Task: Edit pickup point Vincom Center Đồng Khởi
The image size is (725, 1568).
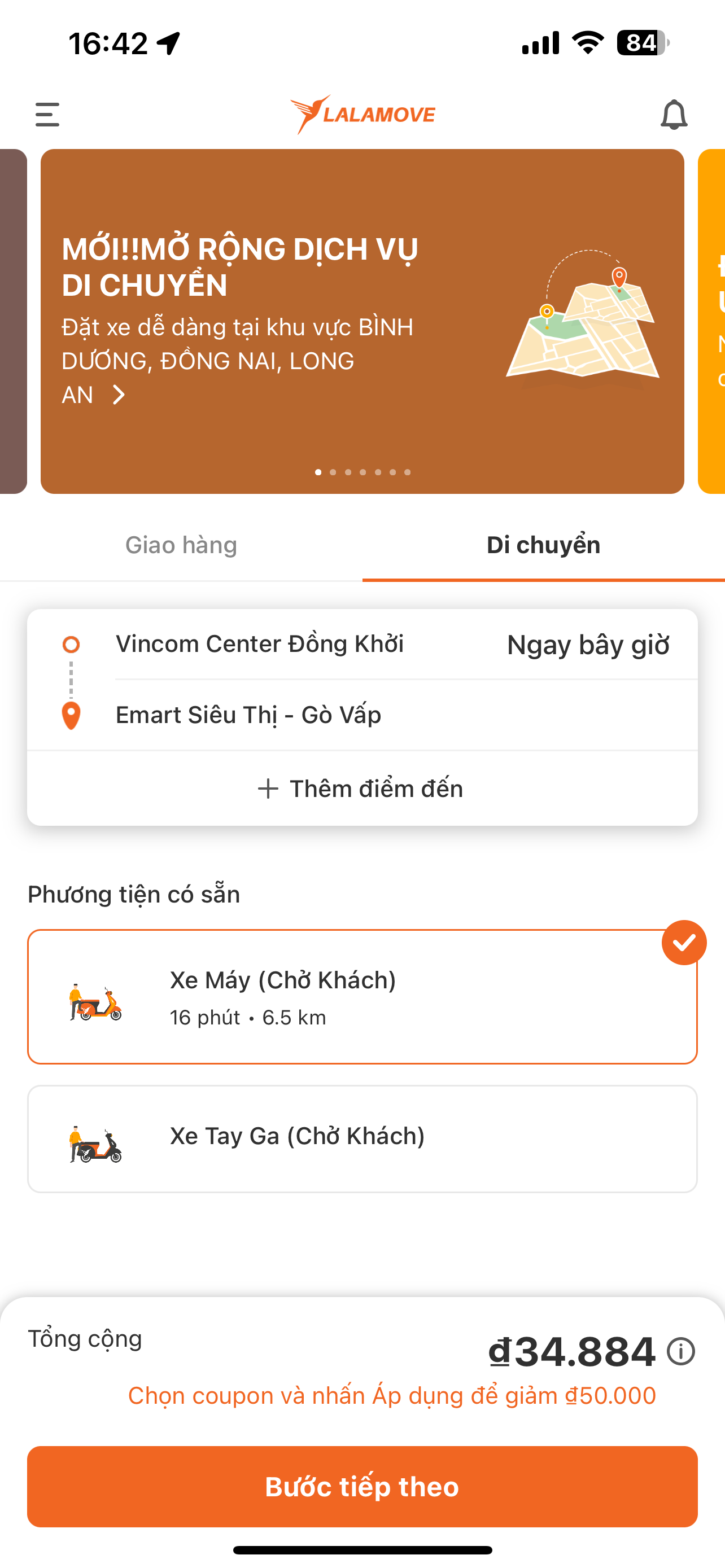Action: coord(260,644)
